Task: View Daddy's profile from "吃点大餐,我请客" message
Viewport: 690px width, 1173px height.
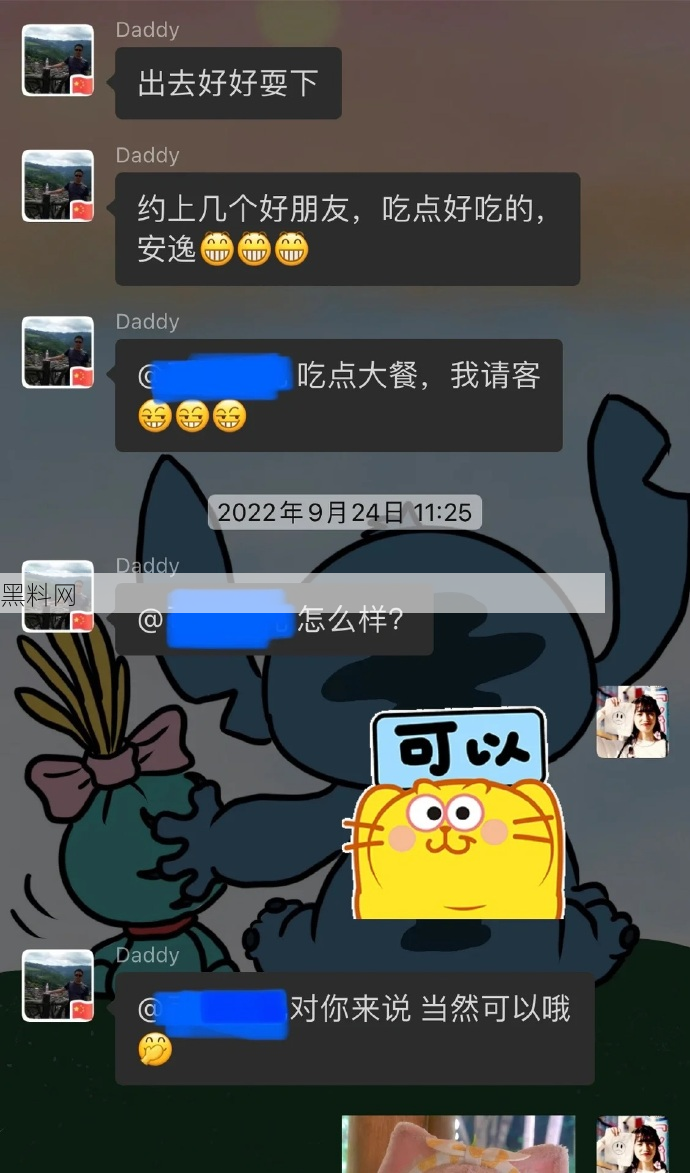Action: (x=58, y=352)
